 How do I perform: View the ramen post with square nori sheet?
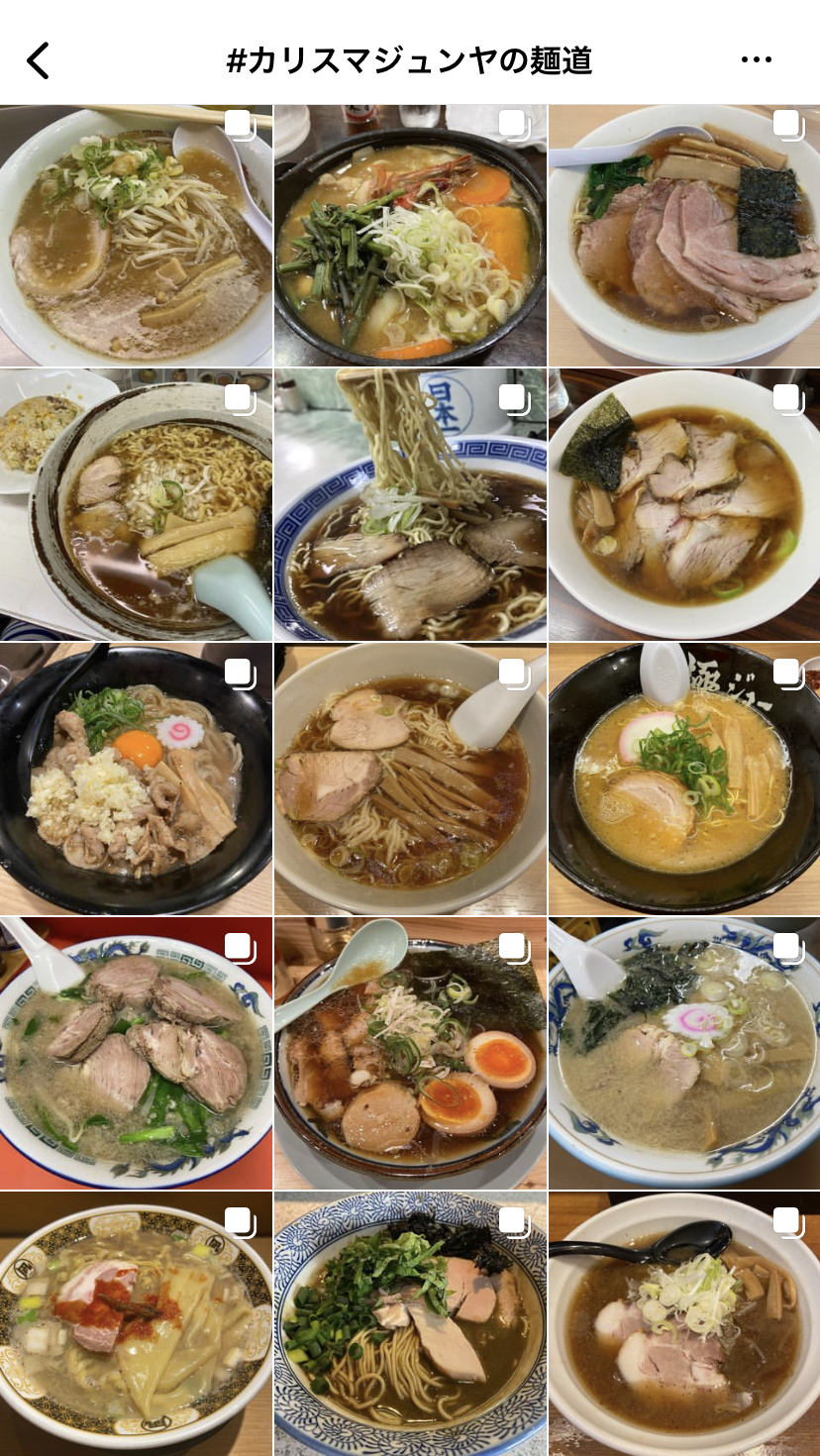coord(684,236)
